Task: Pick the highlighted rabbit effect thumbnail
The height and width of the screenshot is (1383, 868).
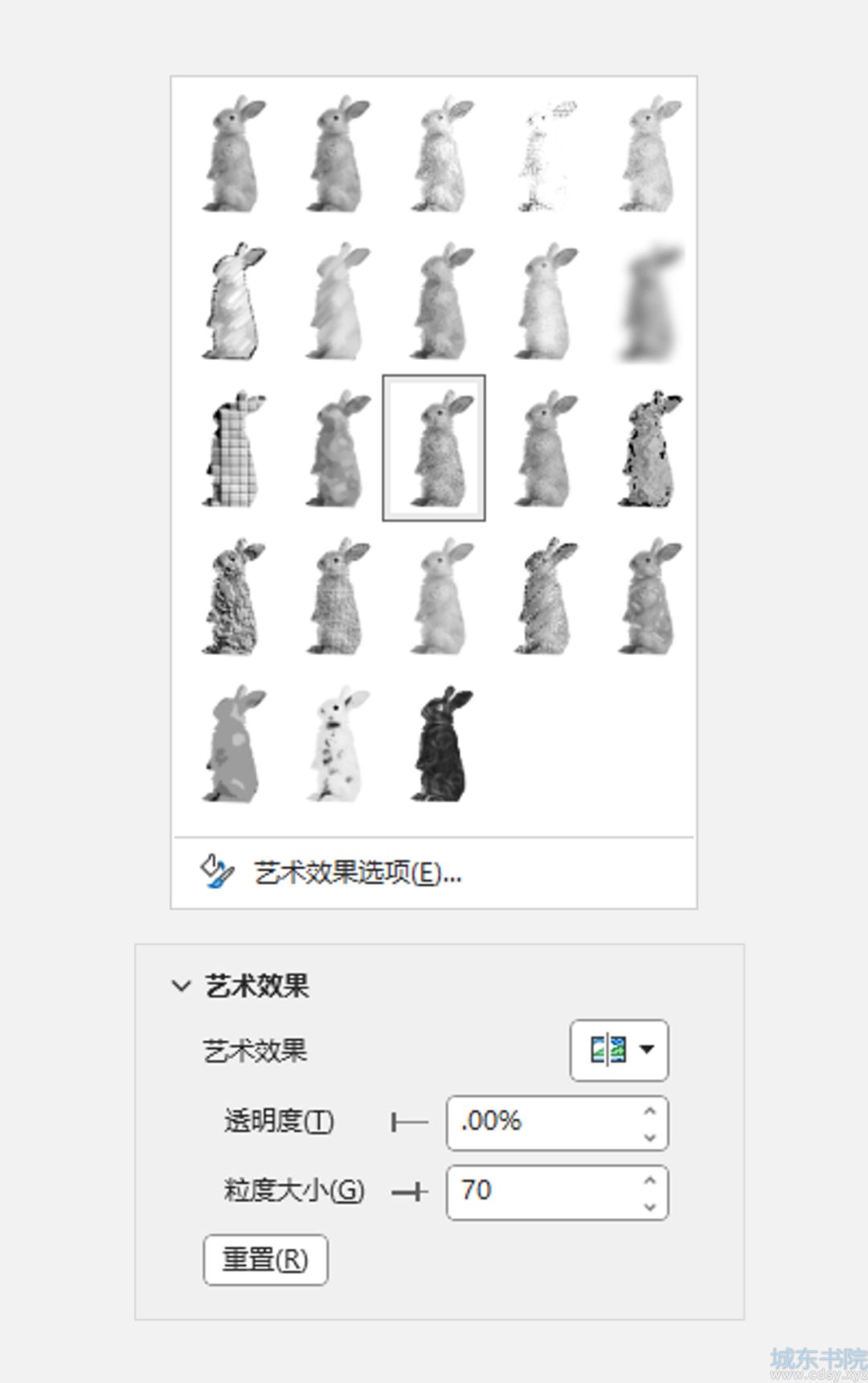Action: (434, 448)
